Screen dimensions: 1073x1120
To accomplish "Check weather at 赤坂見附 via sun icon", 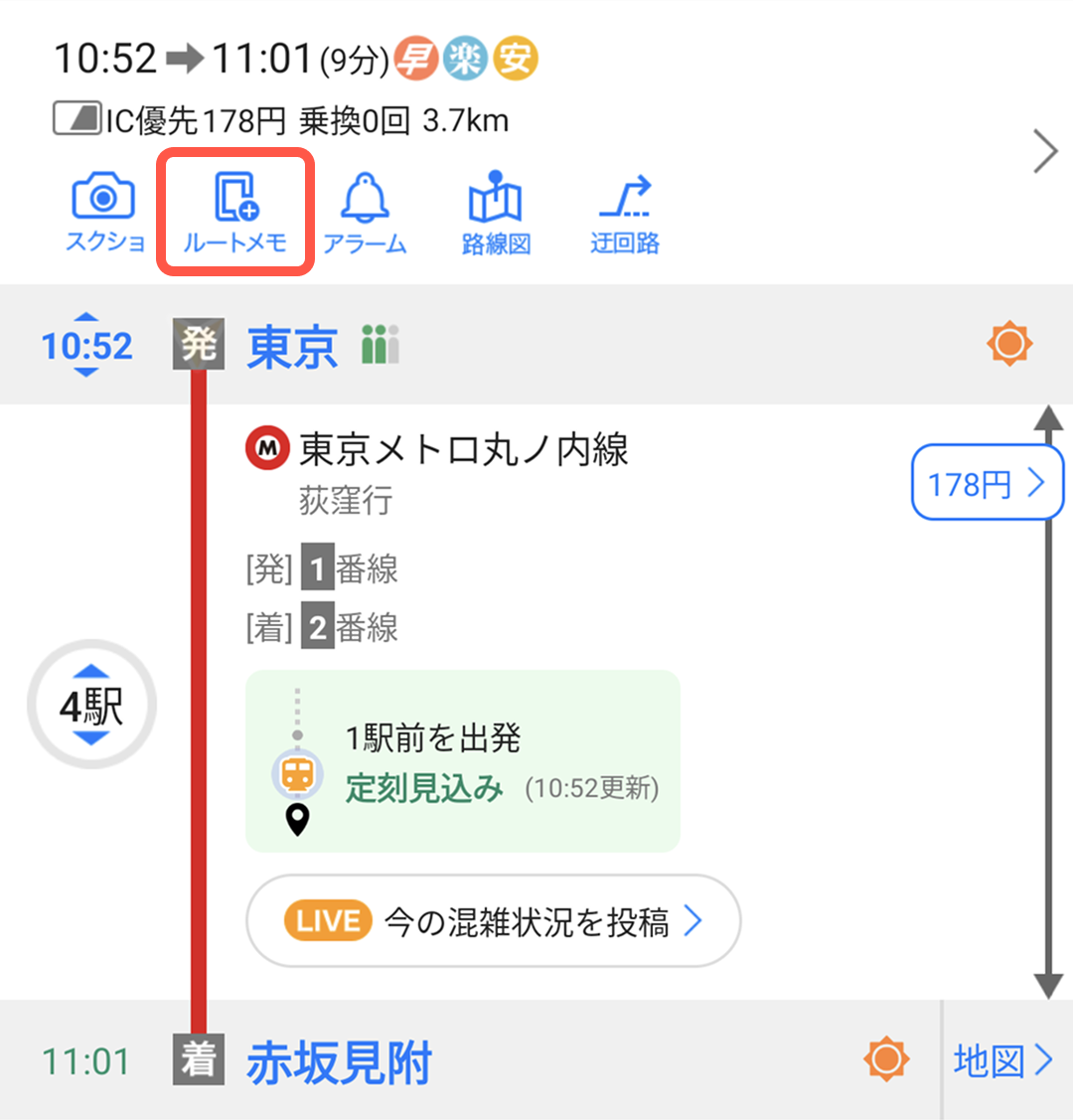I will 886,1059.
